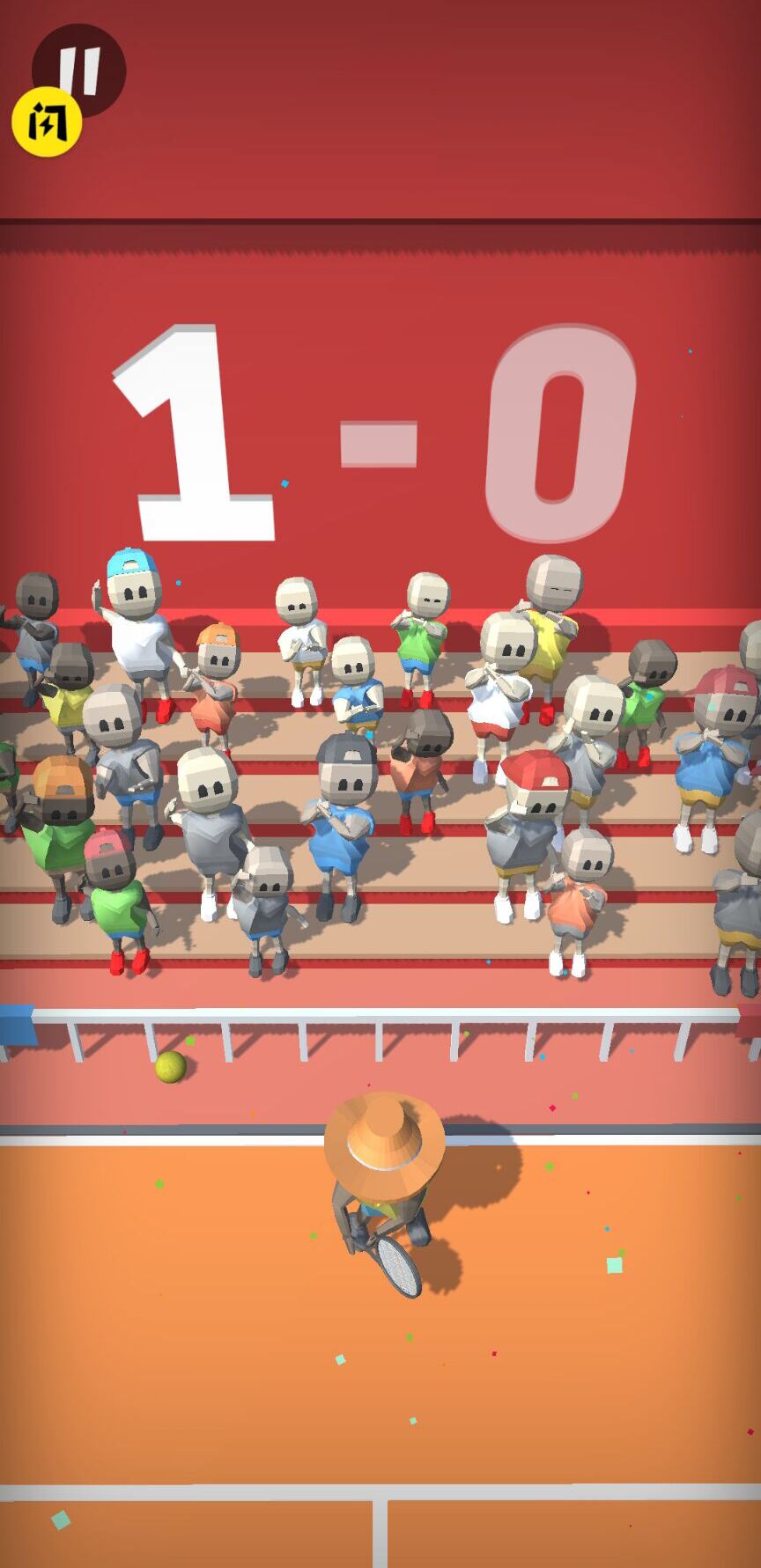Viewport: 761px width, 1568px height.
Task: Pause the tennis game
Action: pos(86,63)
